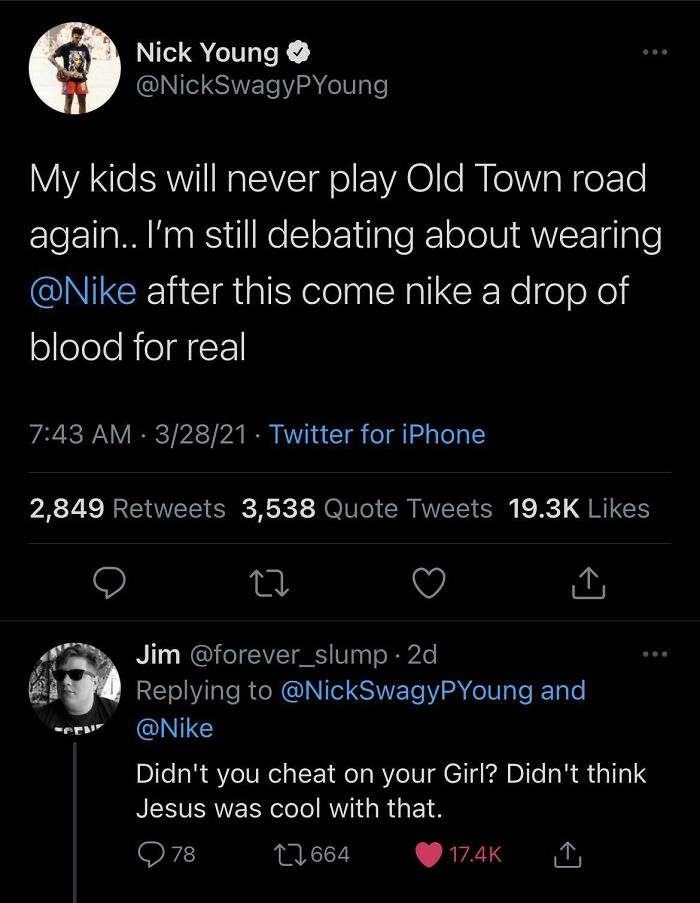The height and width of the screenshot is (903, 700).
Task: Share Nick Young's tweet
Action: click(588, 581)
